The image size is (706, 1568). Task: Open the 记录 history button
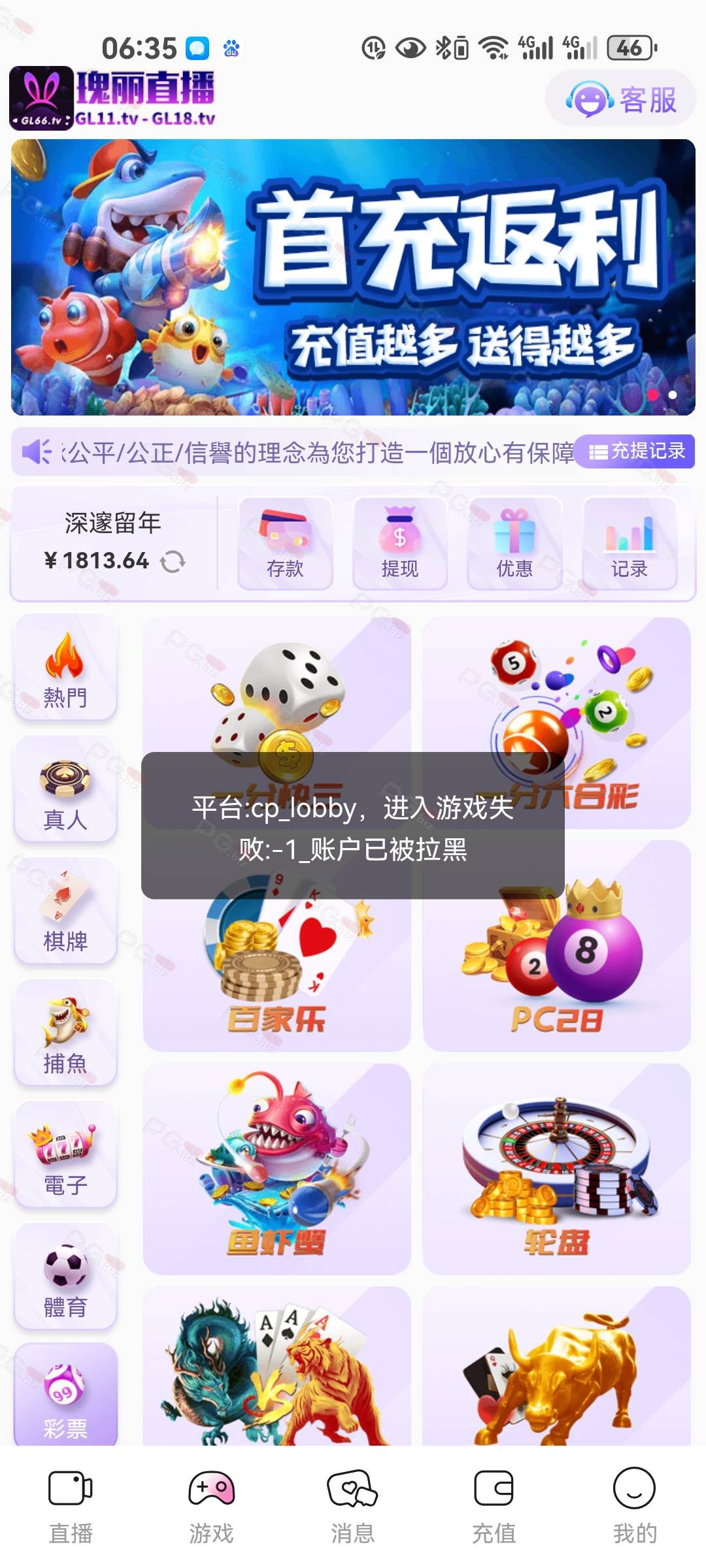(630, 544)
